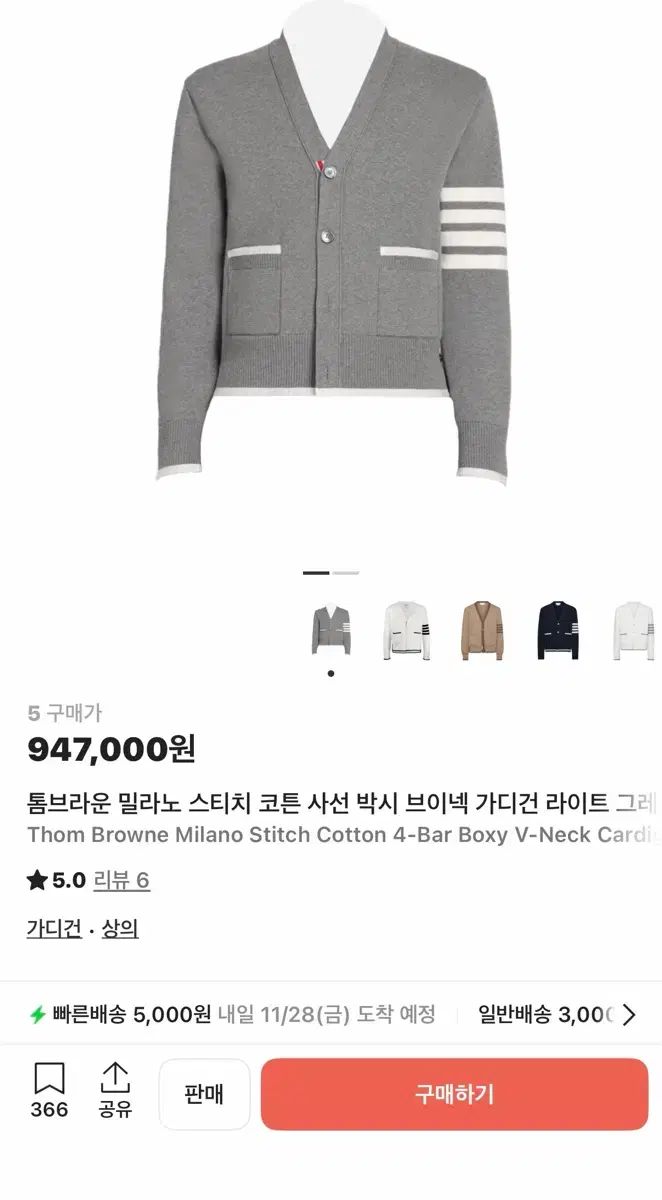Select the white cardigan with dark stripes
The image size is (662, 1200).
click(x=407, y=630)
